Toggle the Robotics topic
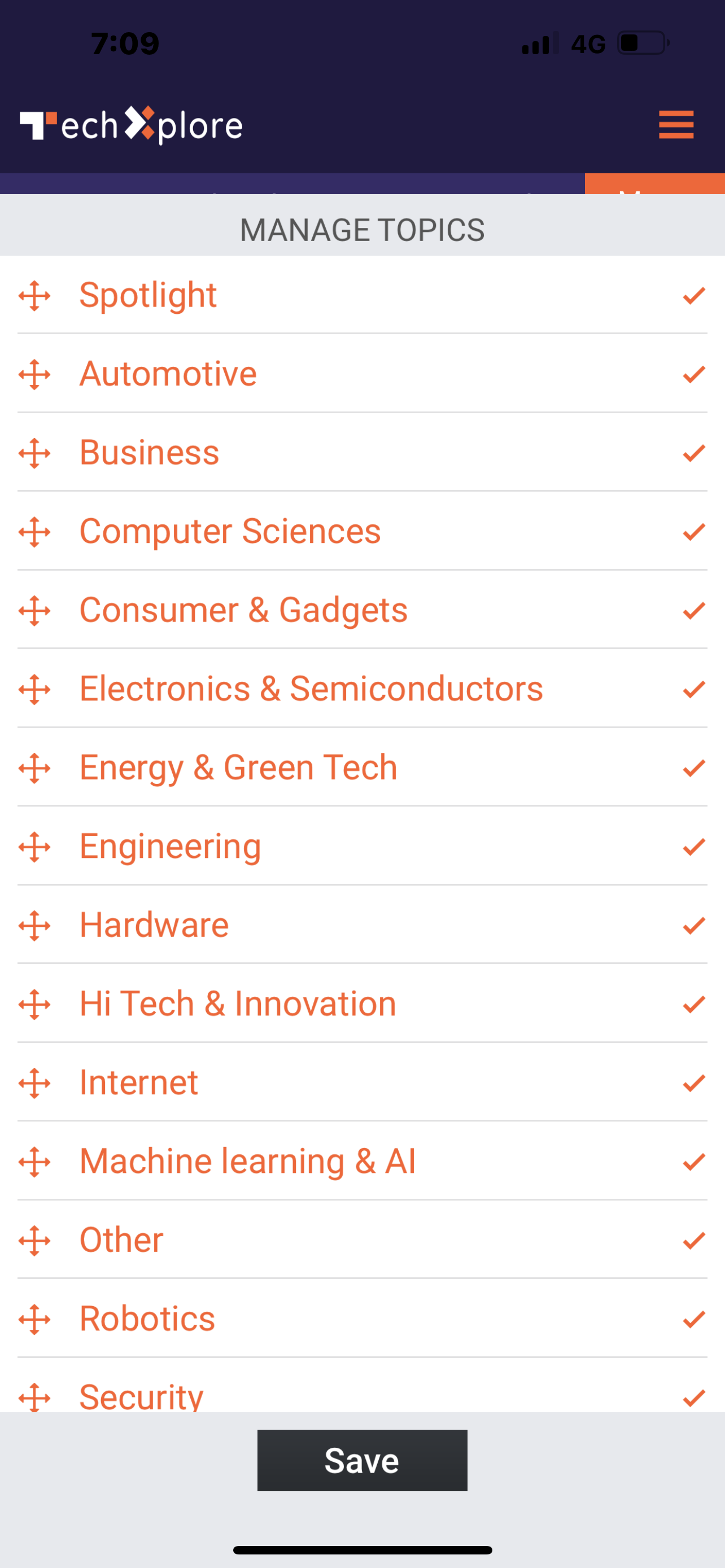This screenshot has height=1568, width=725. (694, 1320)
